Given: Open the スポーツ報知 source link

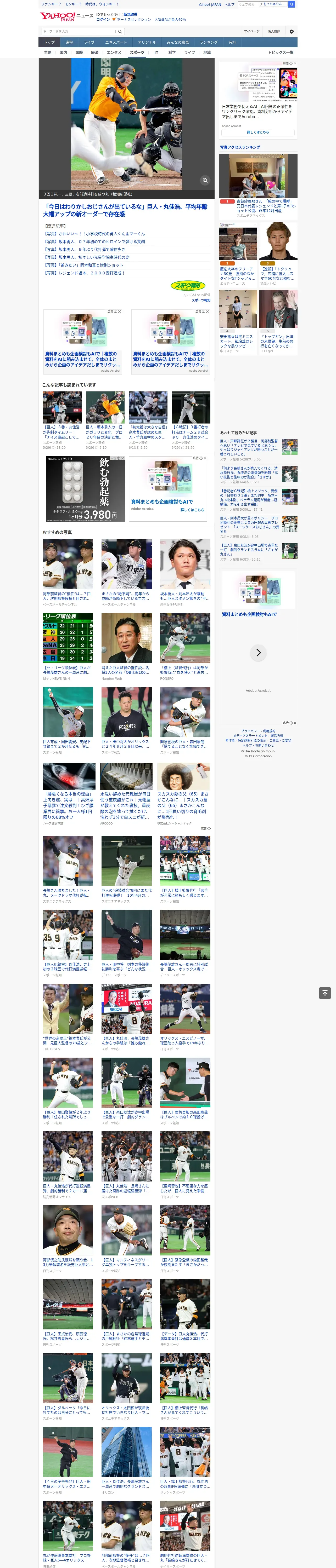Looking at the screenshot, I should [x=201, y=300].
